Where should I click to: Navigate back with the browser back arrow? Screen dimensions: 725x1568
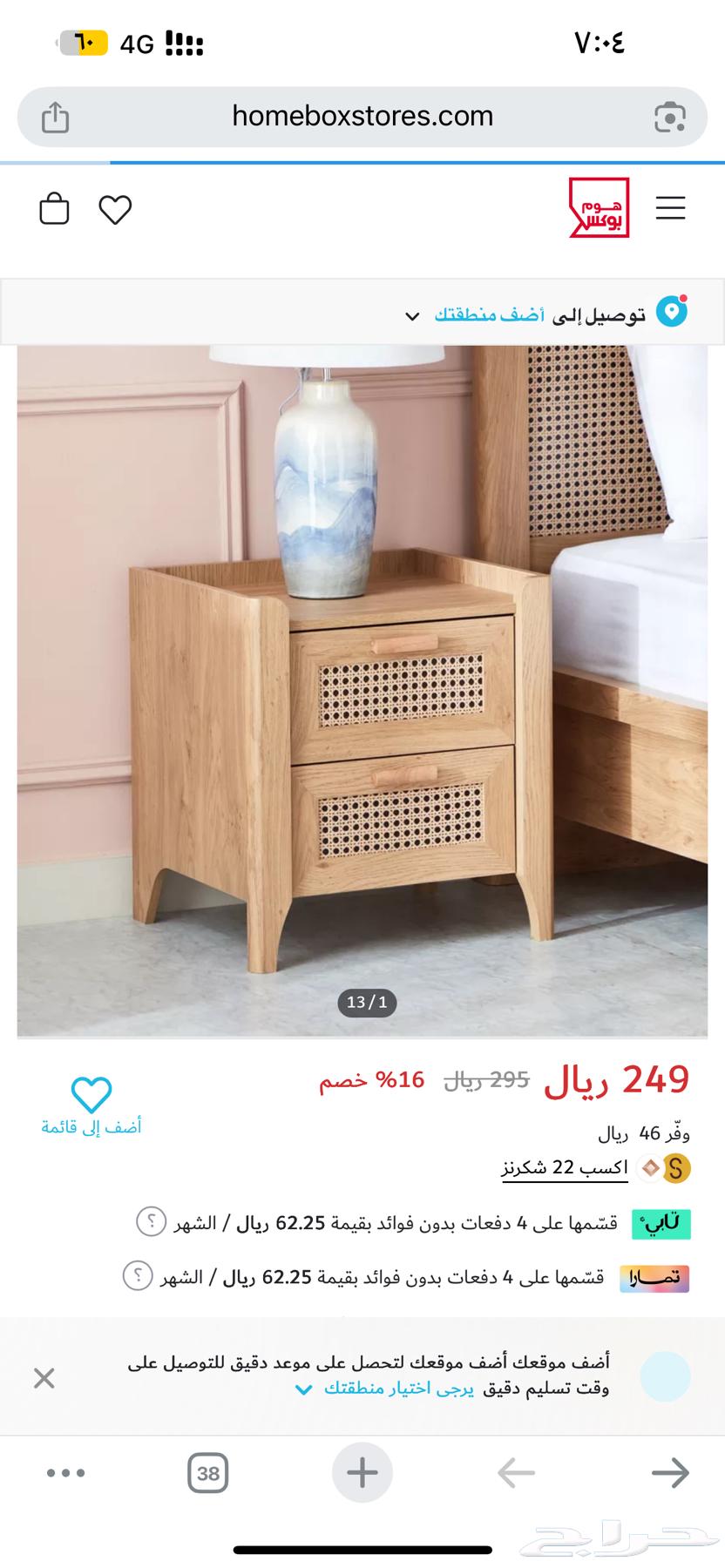click(x=516, y=1473)
